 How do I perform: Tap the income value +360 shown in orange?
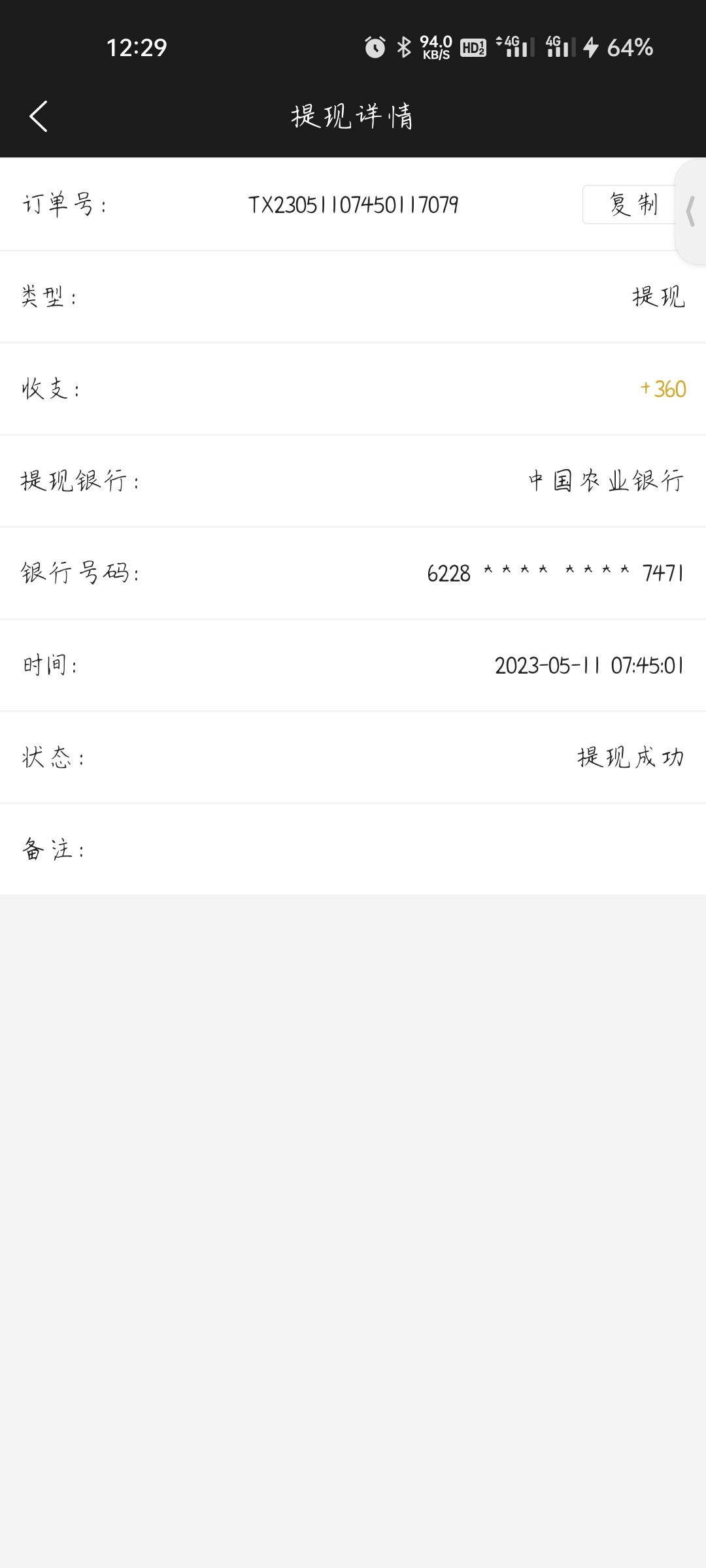662,389
